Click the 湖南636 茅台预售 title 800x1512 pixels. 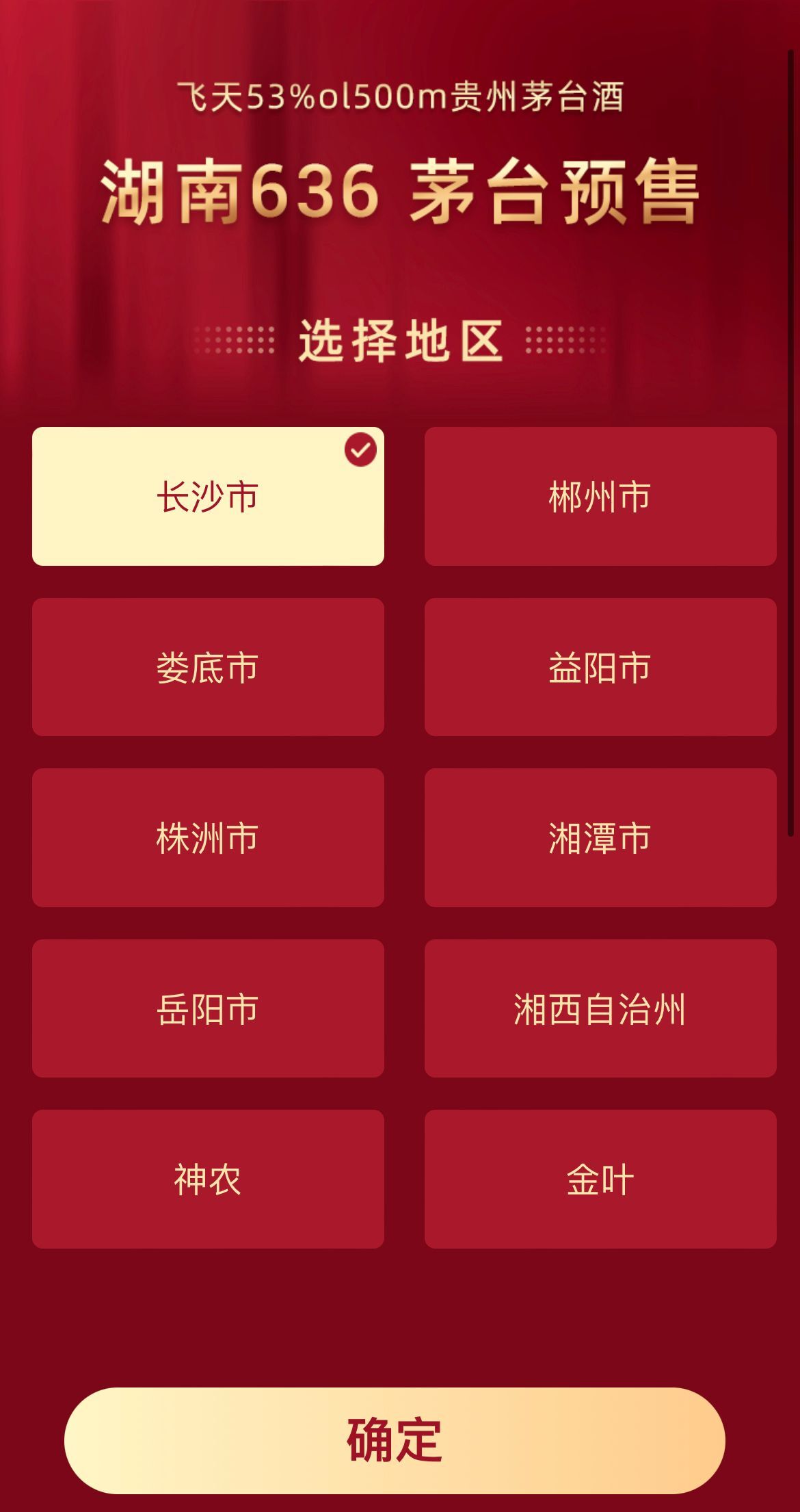[400, 193]
